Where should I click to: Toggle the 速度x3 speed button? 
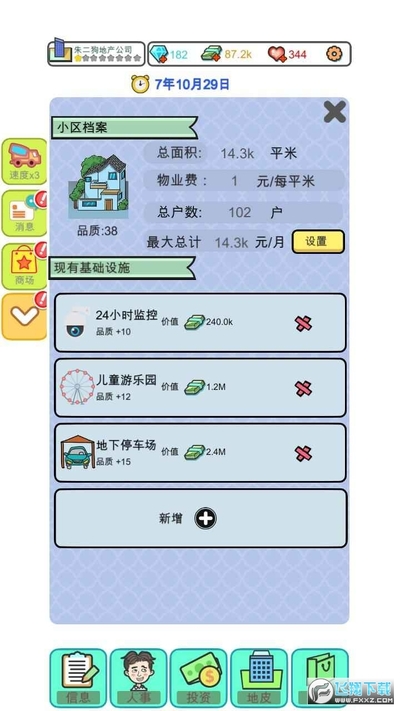[x=24, y=161]
